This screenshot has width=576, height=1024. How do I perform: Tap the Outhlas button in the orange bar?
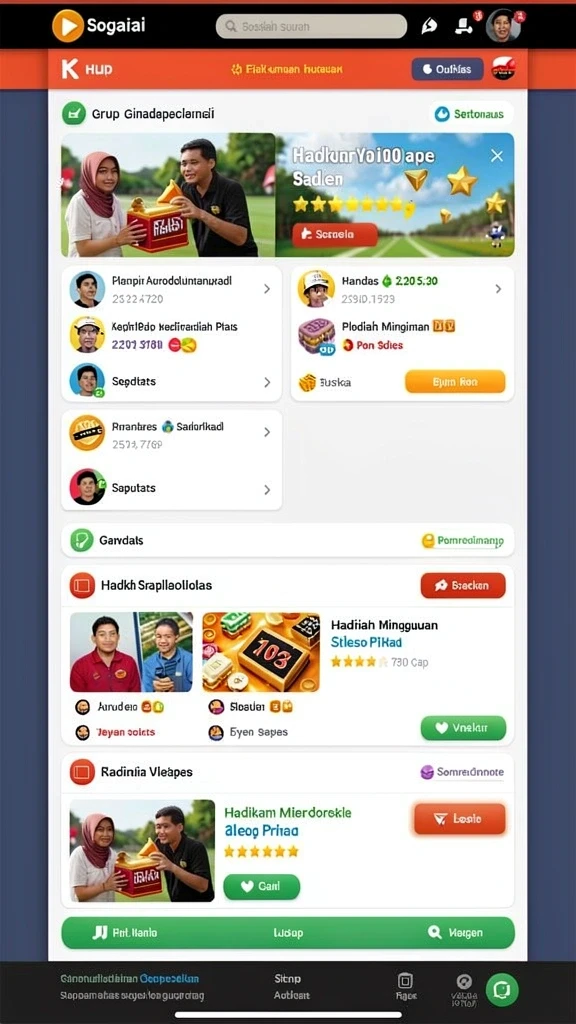point(447,69)
